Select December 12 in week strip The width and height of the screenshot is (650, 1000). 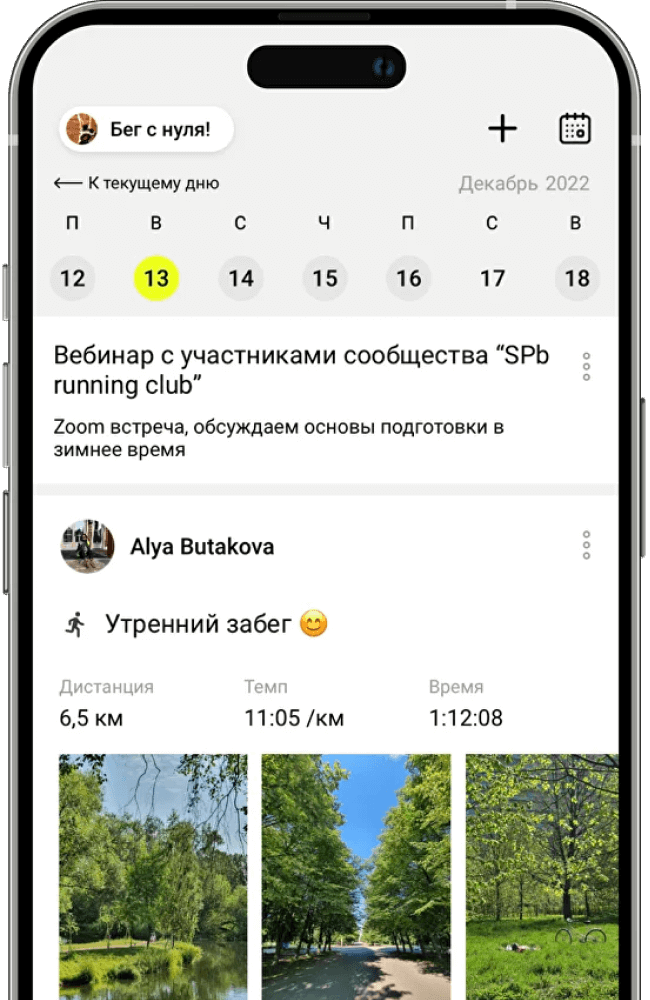click(73, 278)
